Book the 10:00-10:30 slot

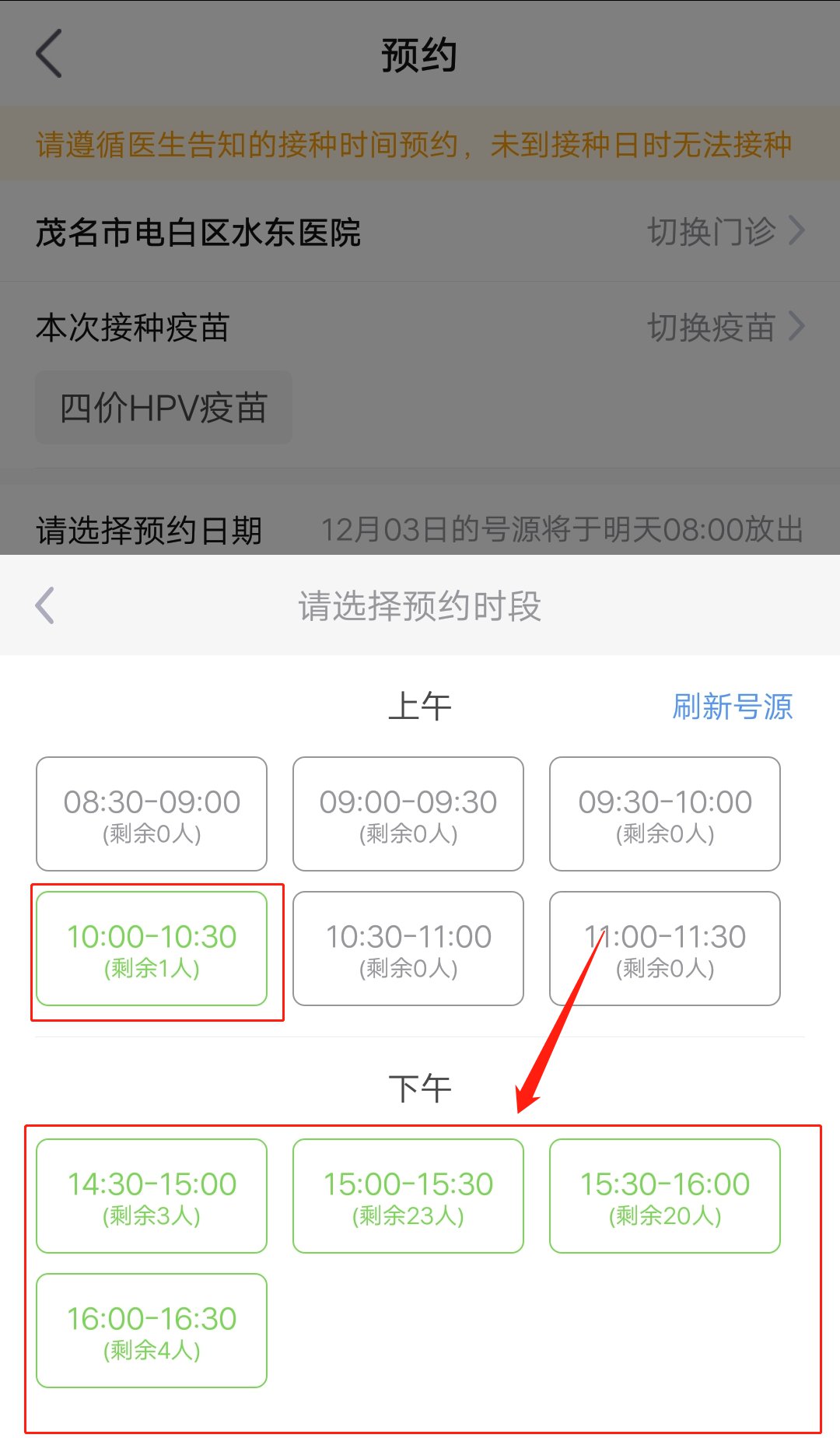coord(152,949)
